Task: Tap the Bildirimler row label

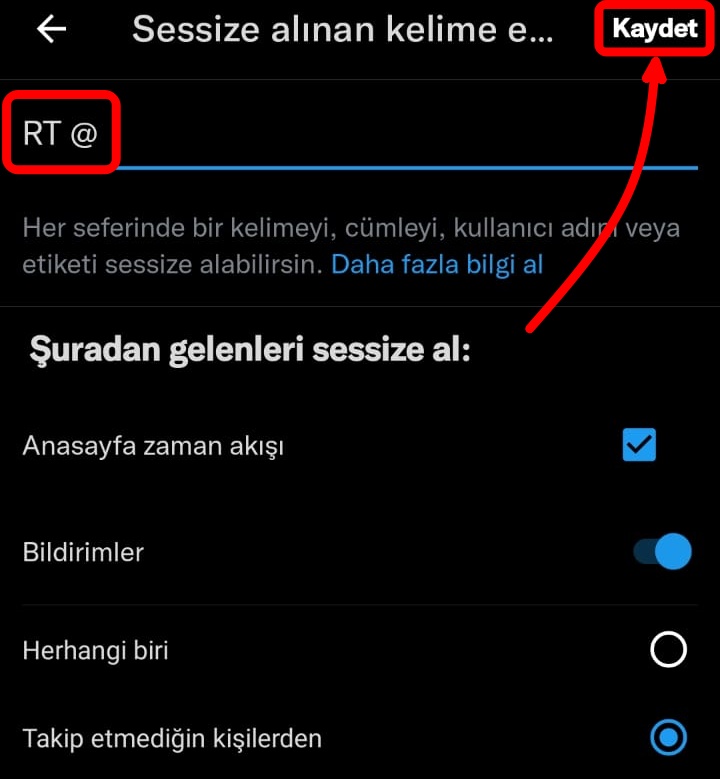Action: (83, 551)
